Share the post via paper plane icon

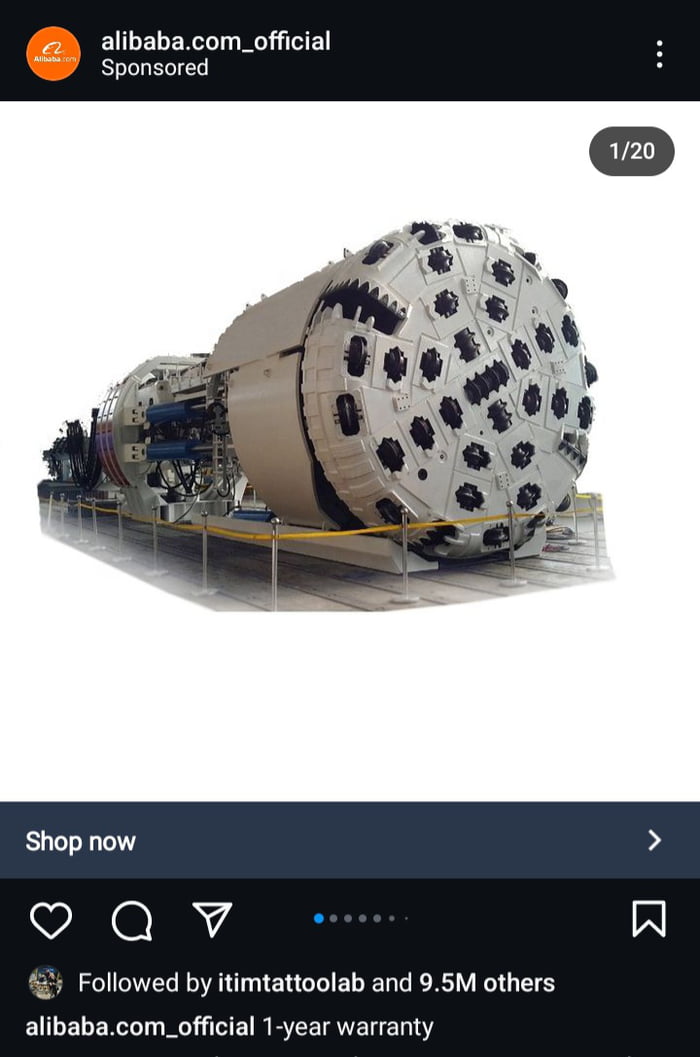click(x=212, y=919)
